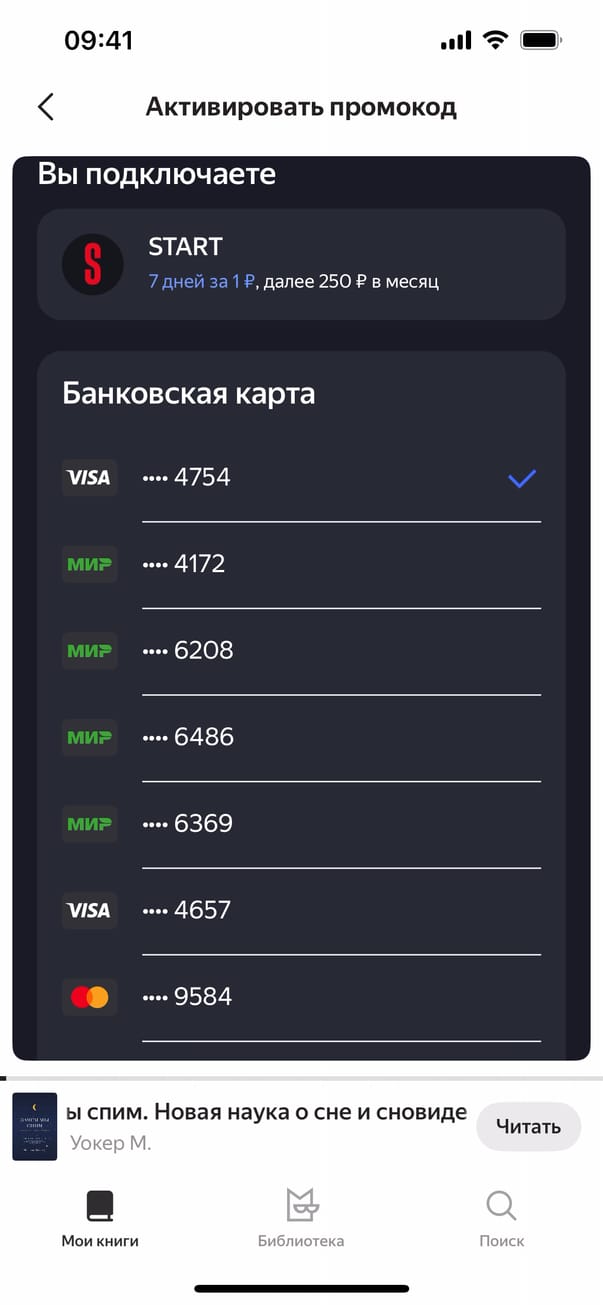This screenshot has width=603, height=1305.
Task: Select the Mastercard ending 9584
Action: click(300, 997)
